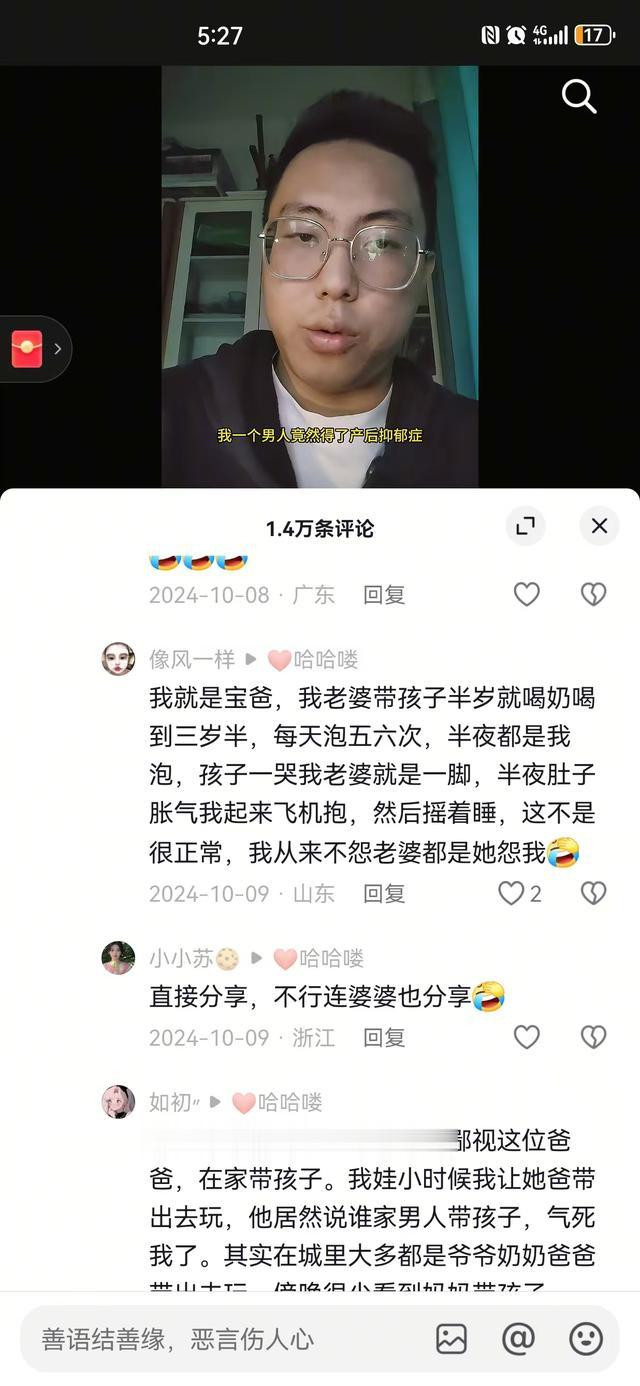Screen dimensions: 640x1386
Task: Open the red envelope floating widget
Action: point(27,349)
